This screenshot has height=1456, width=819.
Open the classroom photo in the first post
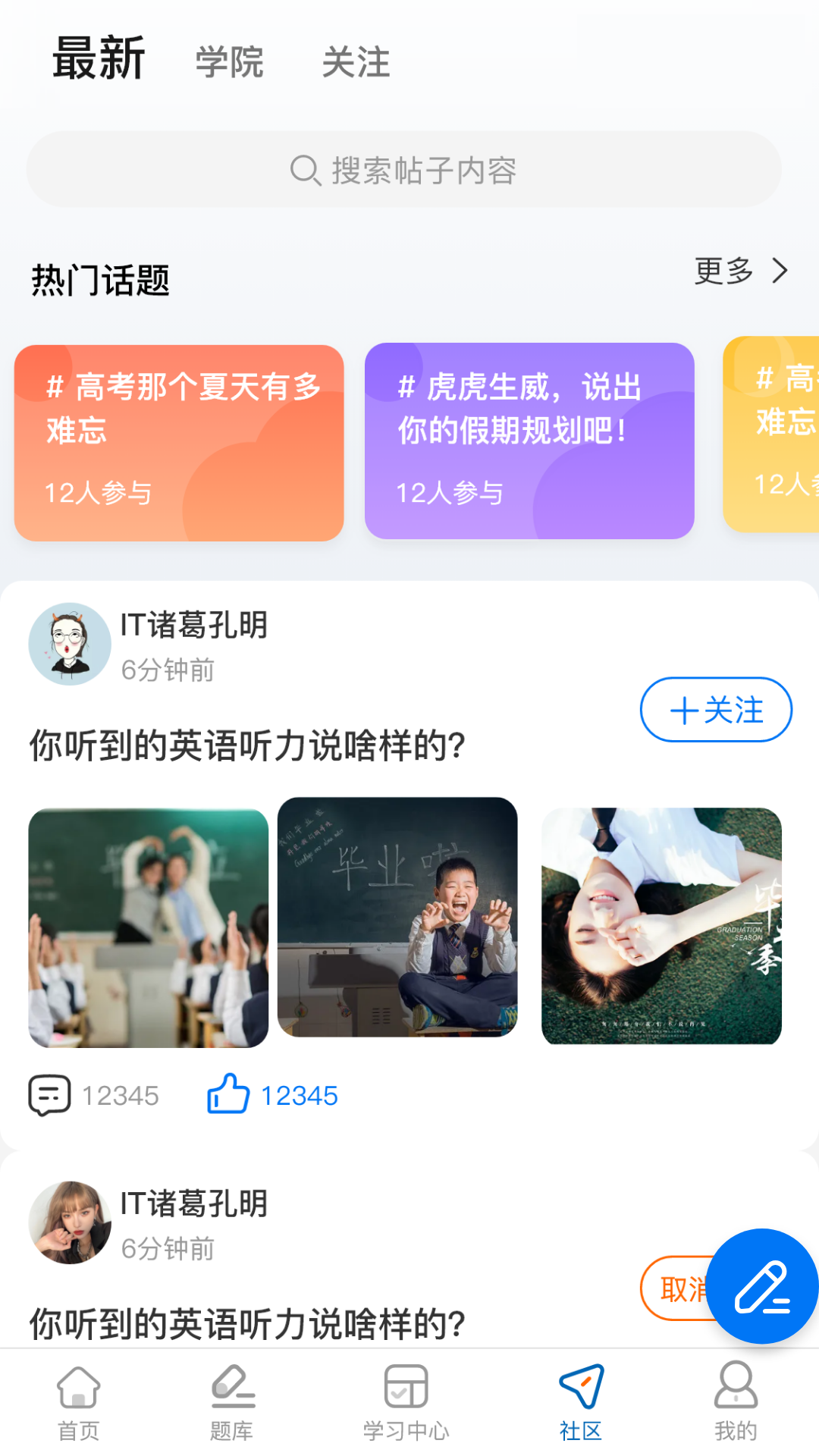coord(149,928)
